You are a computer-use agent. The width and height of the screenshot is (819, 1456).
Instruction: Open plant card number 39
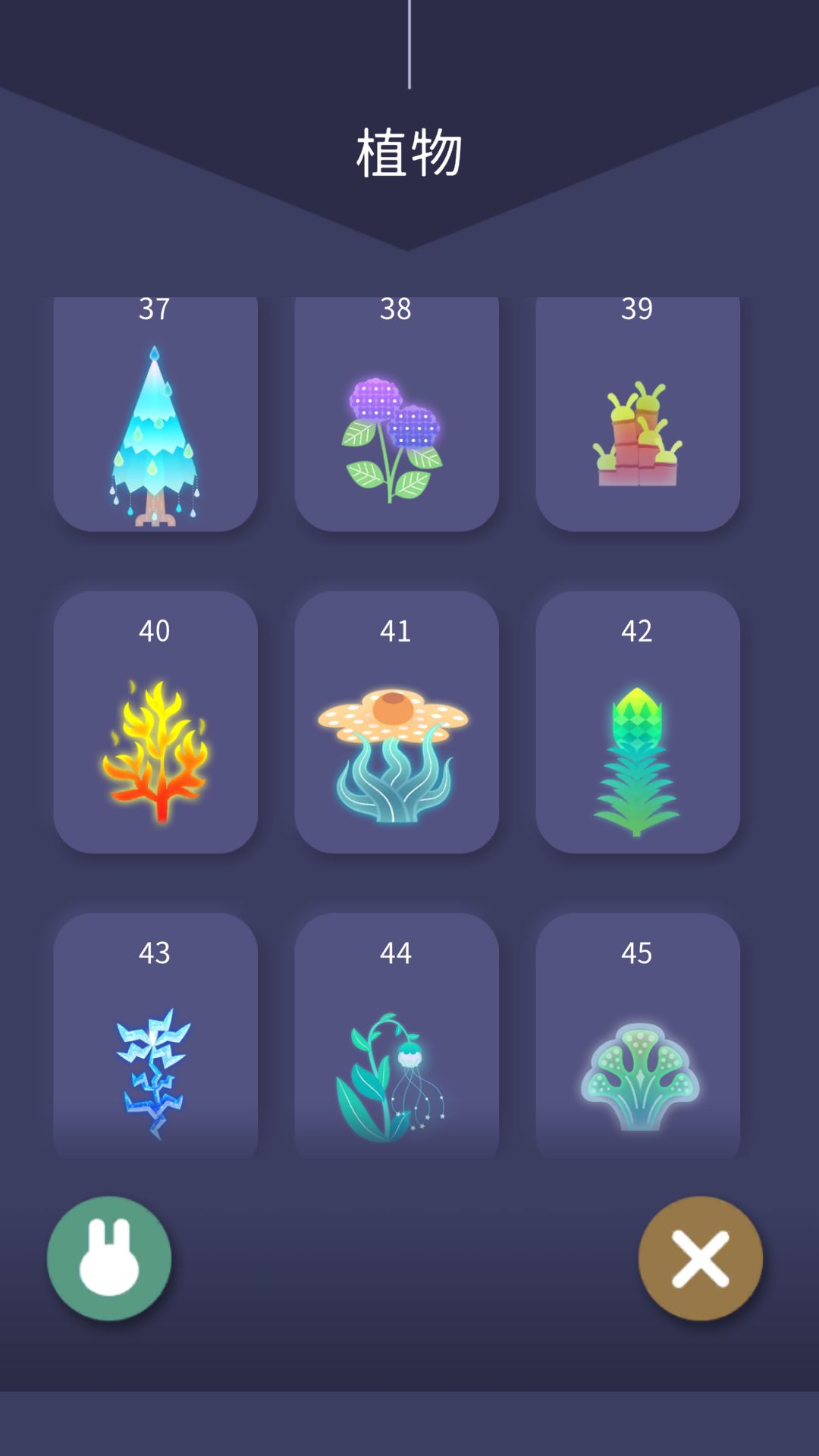coord(638,414)
